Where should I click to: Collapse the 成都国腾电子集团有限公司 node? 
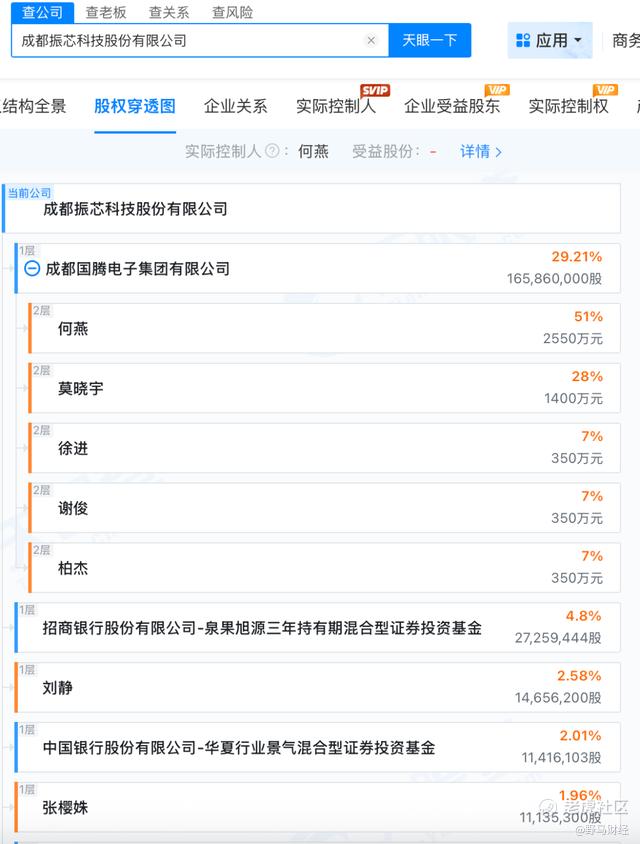tap(32, 269)
